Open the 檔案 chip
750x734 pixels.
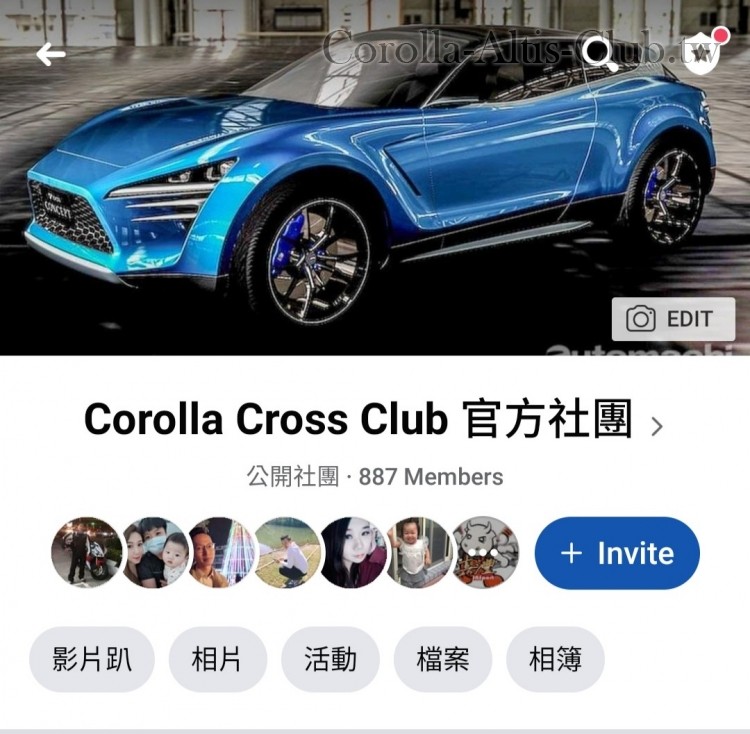click(443, 660)
